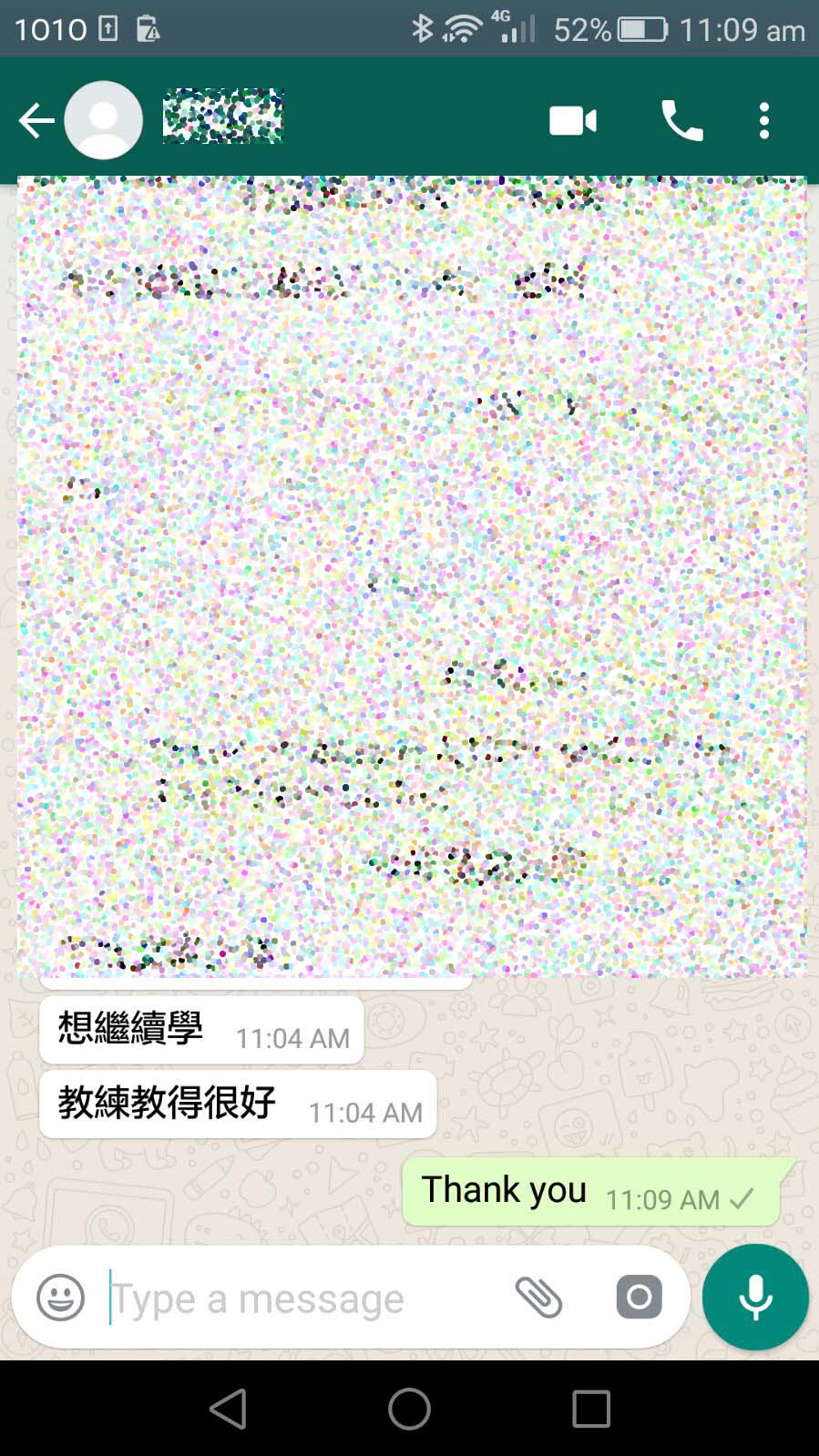Open the overflow menu
819x1456 pixels.
point(764,120)
